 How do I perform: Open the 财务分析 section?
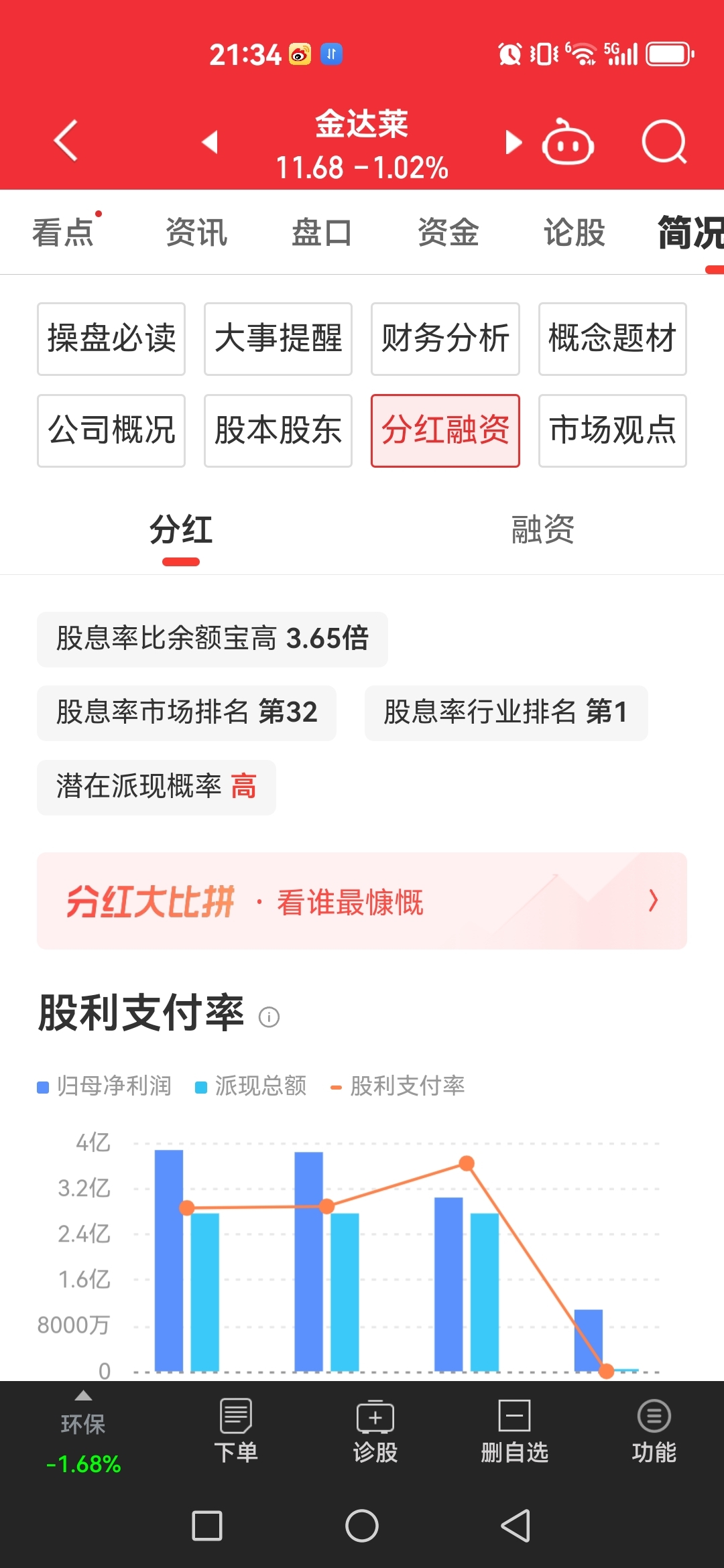[x=444, y=339]
